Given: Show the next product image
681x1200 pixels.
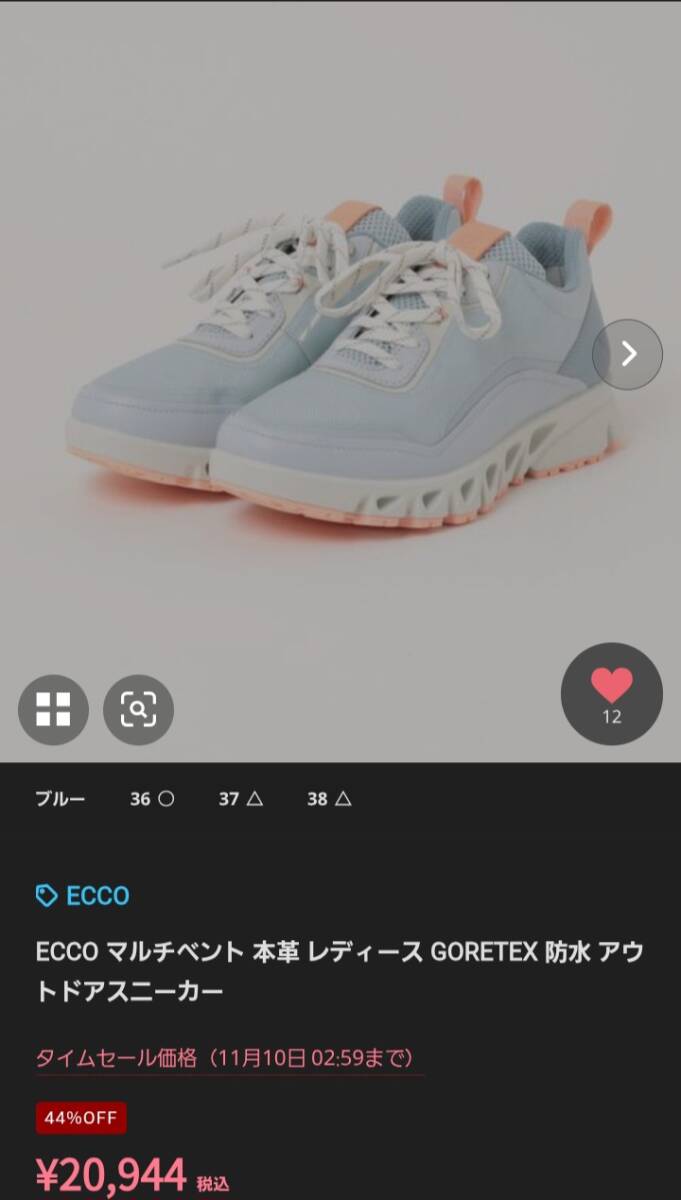Looking at the screenshot, I should coord(627,354).
